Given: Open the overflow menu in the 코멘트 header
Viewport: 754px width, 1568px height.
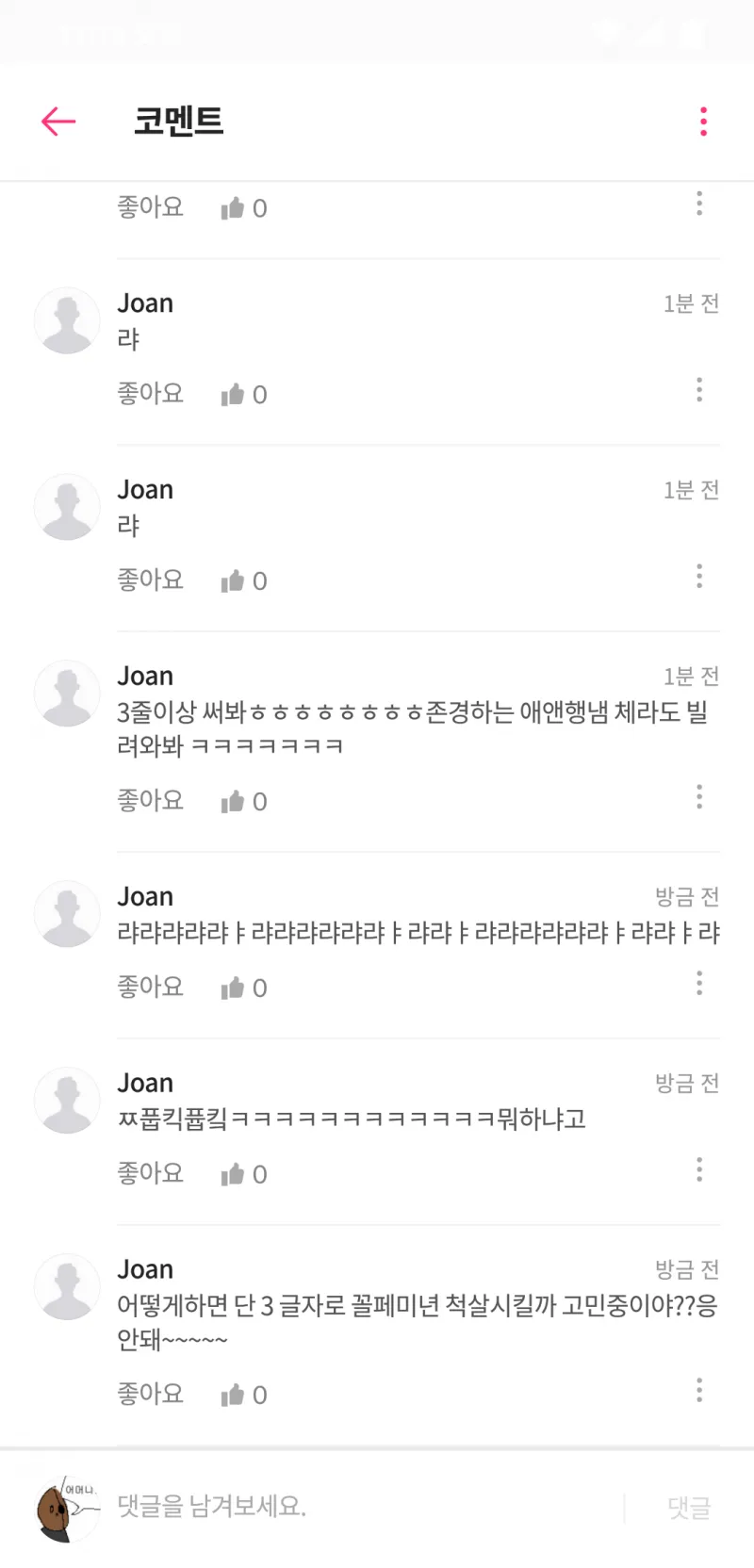Looking at the screenshot, I should point(703,122).
